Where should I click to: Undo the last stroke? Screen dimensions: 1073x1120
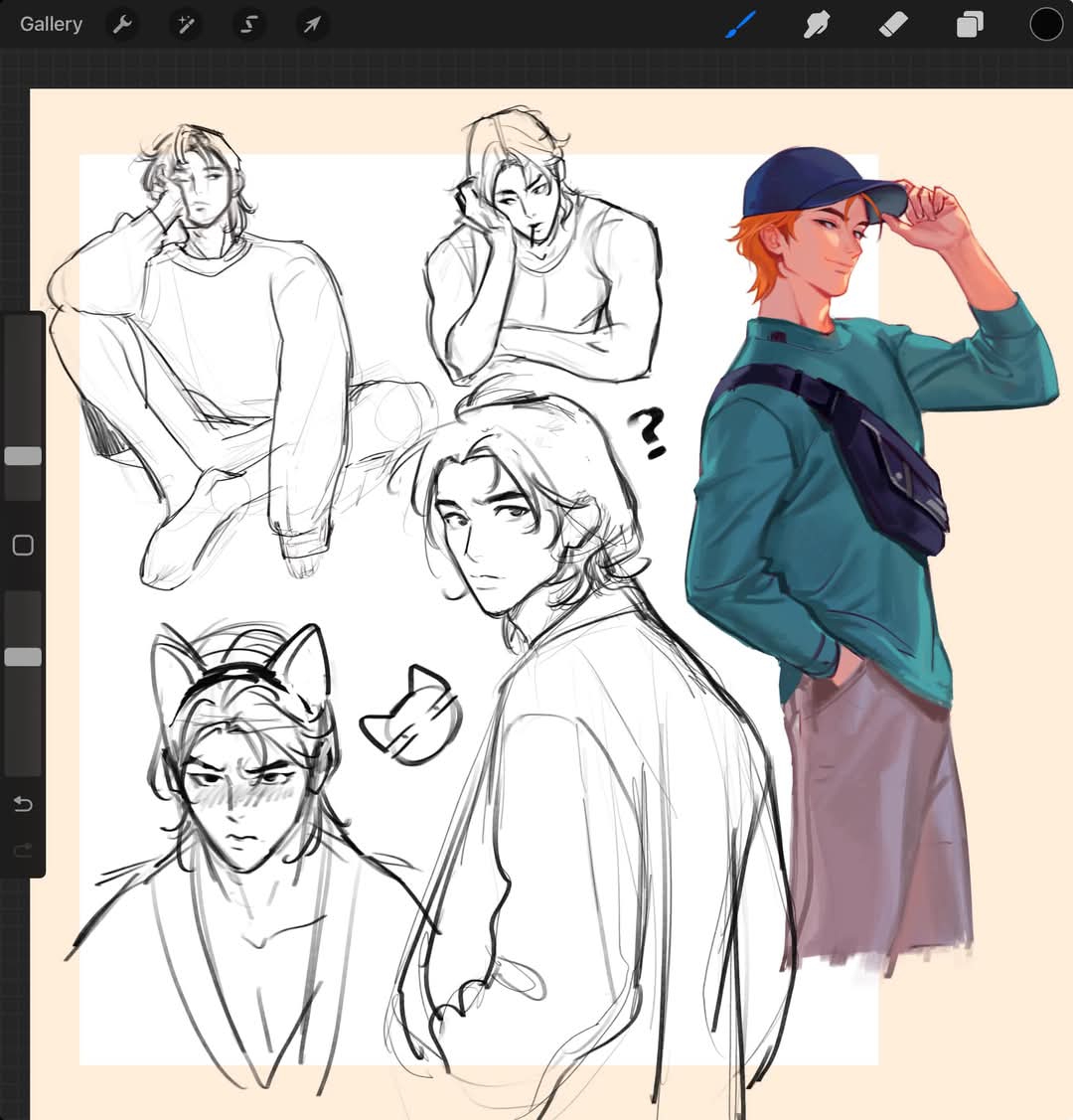(23, 803)
